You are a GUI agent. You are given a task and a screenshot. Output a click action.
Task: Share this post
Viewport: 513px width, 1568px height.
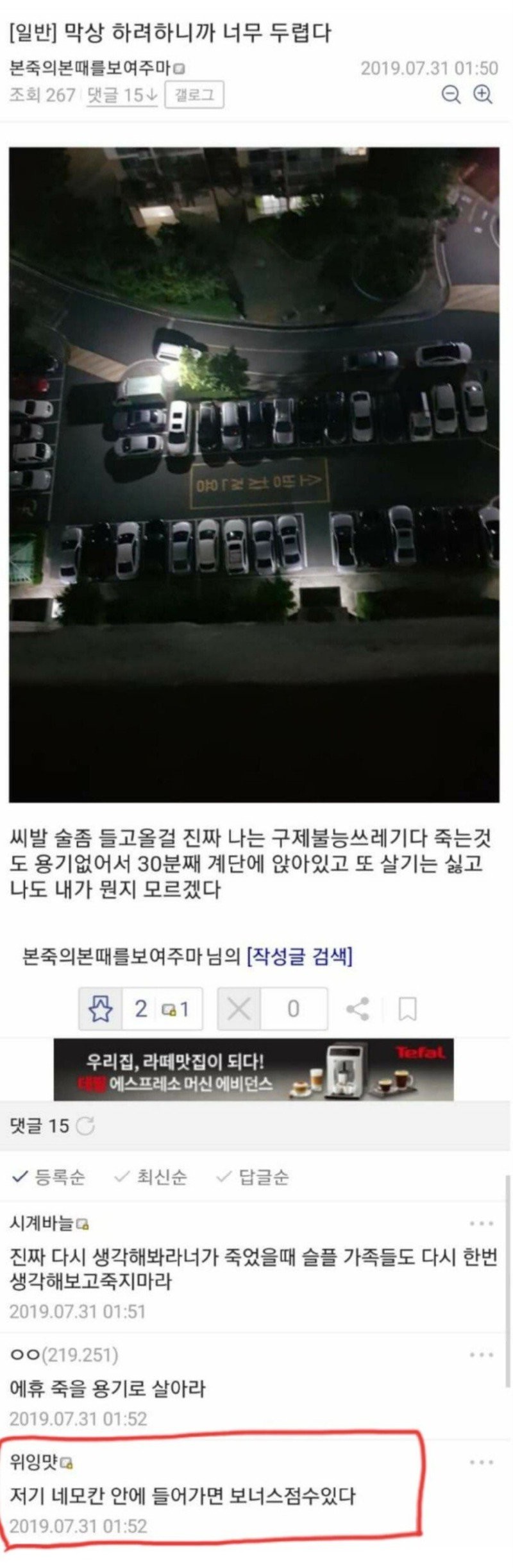click(357, 1009)
